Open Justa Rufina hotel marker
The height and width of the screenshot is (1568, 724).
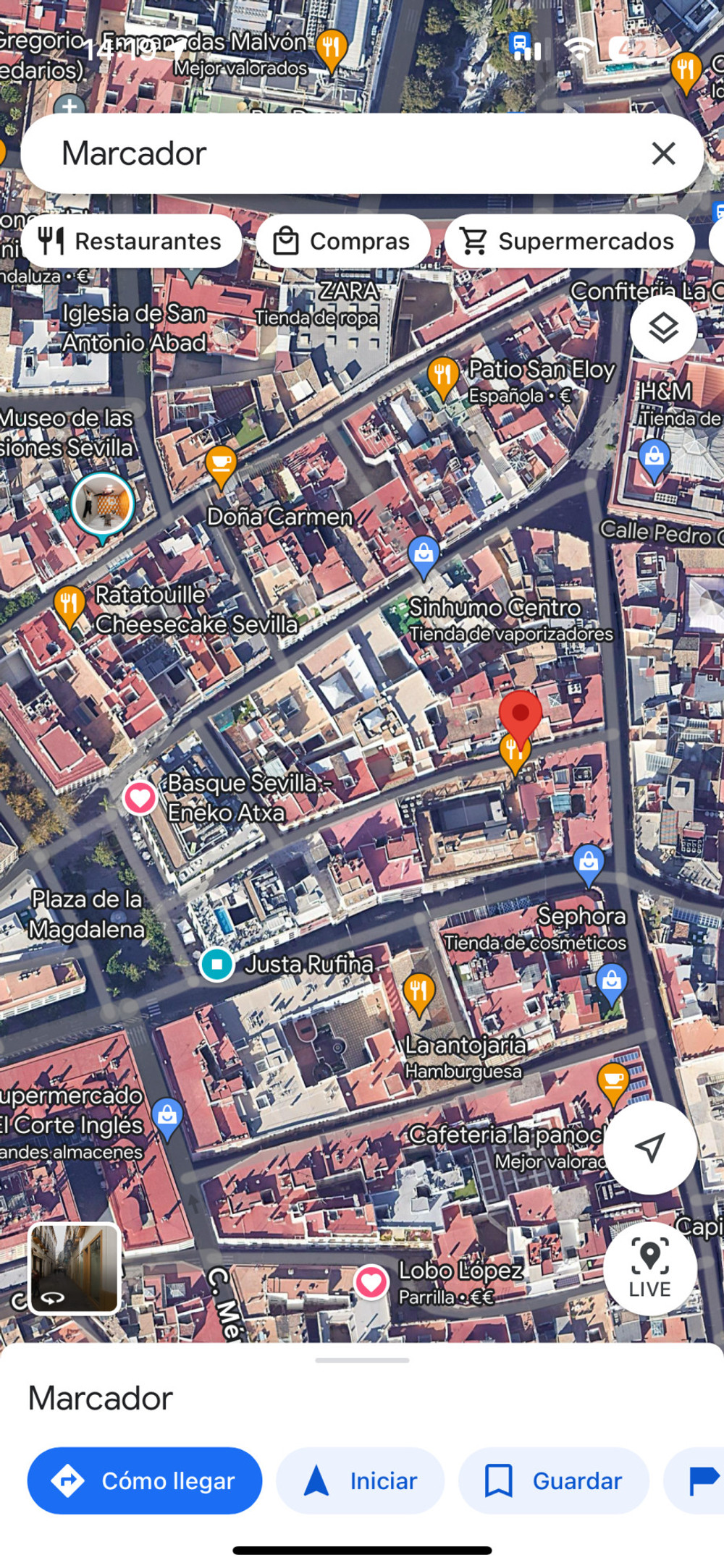tap(216, 964)
